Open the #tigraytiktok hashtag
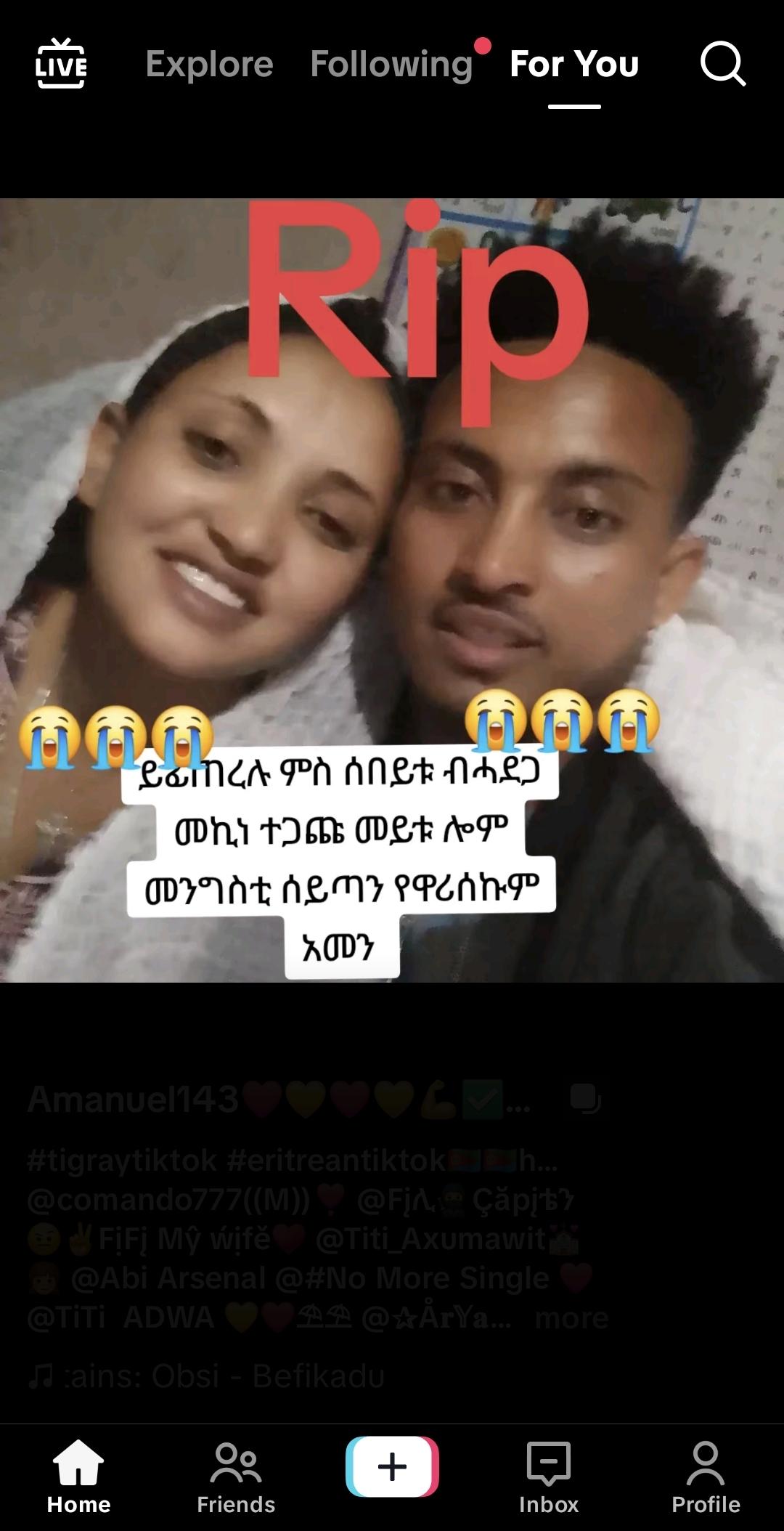784x1531 pixels. (x=121, y=1161)
